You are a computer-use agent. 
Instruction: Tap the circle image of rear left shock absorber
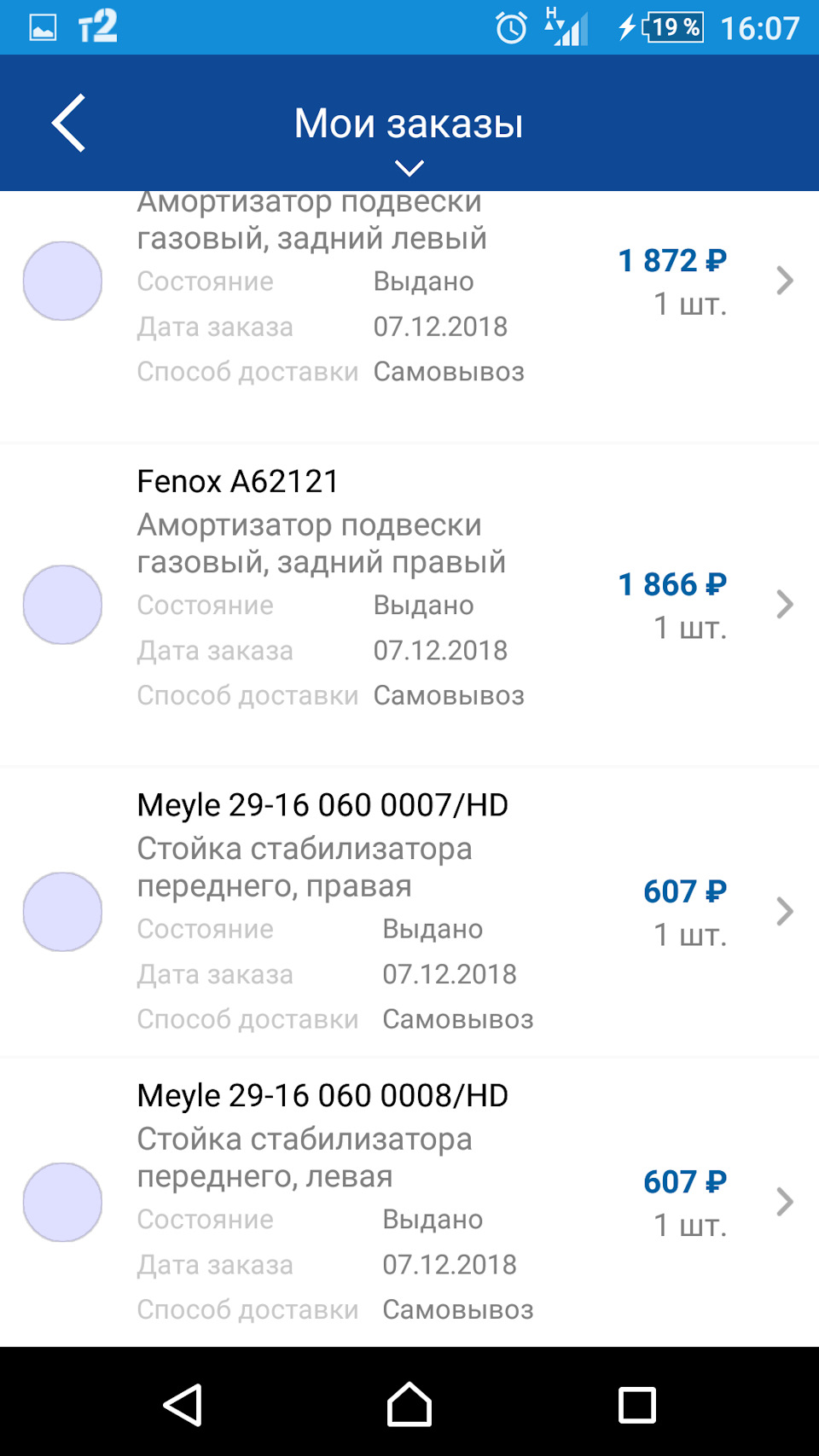click(x=61, y=280)
